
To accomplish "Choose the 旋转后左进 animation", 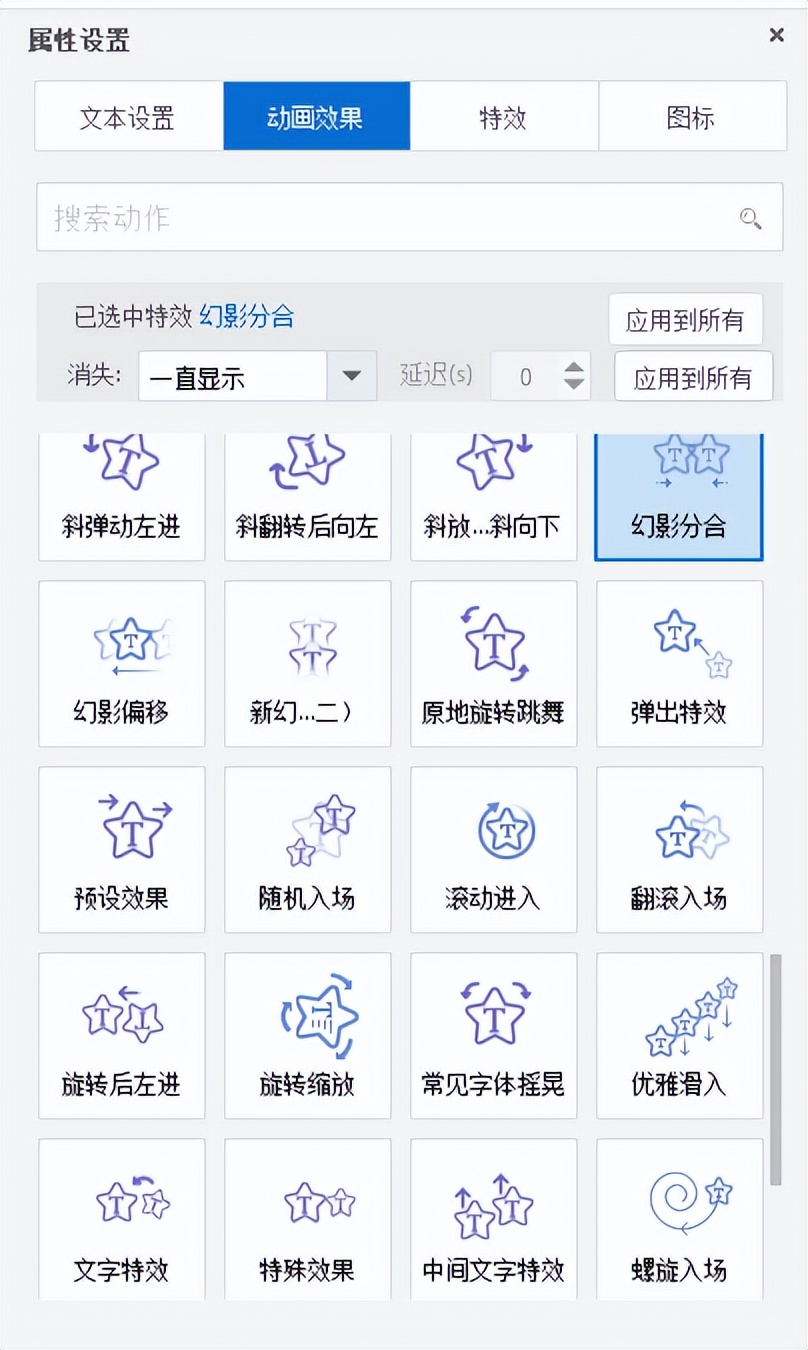I will pyautogui.click(x=122, y=1036).
